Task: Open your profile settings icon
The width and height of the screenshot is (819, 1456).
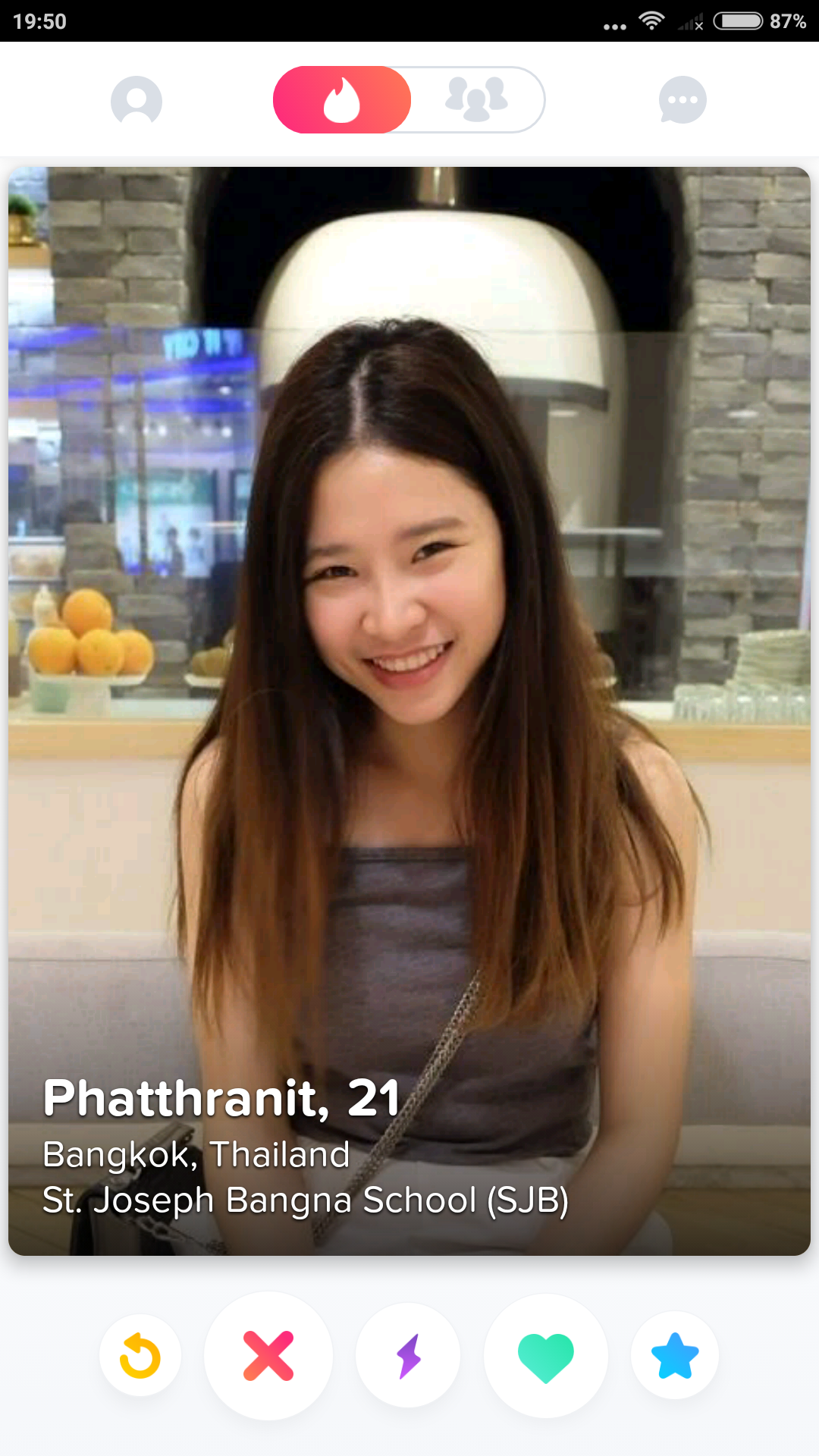Action: coord(136,100)
